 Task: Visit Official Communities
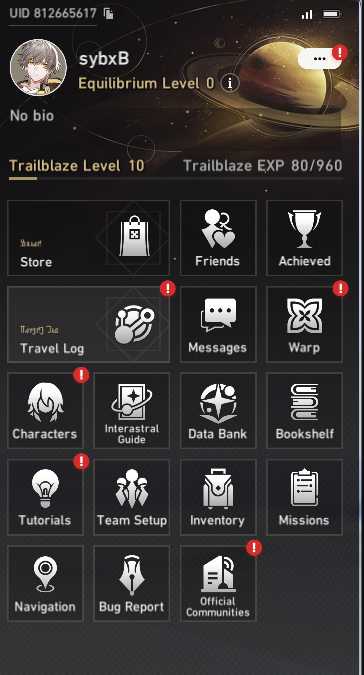(x=218, y=583)
